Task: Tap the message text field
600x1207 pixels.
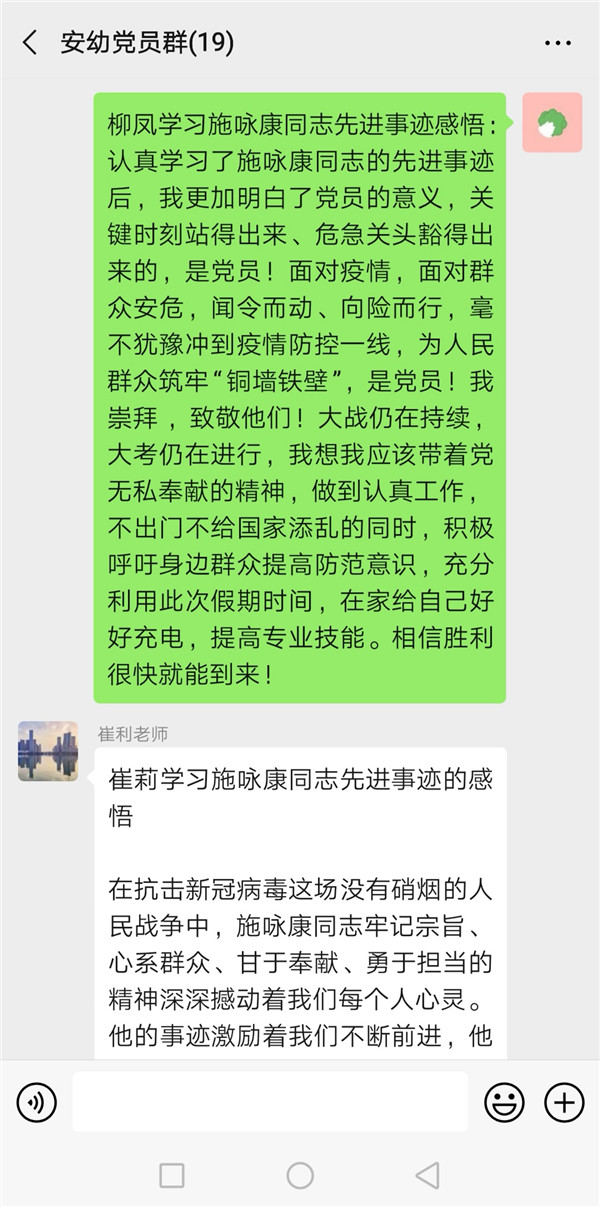Action: pyautogui.click(x=270, y=1102)
